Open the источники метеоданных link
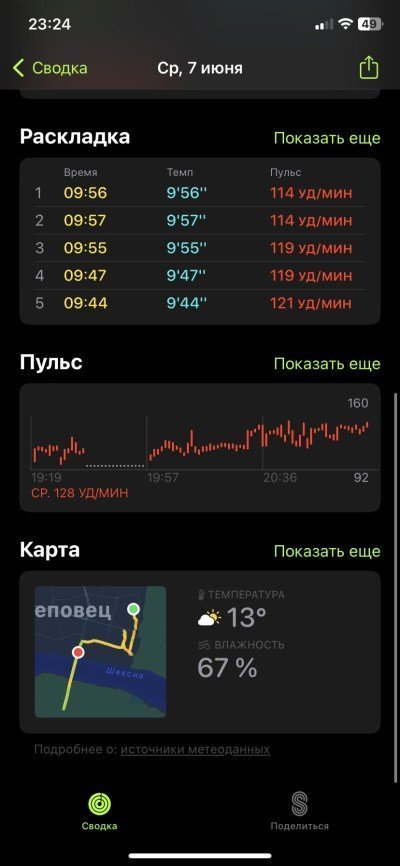The image size is (400, 866). click(195, 749)
